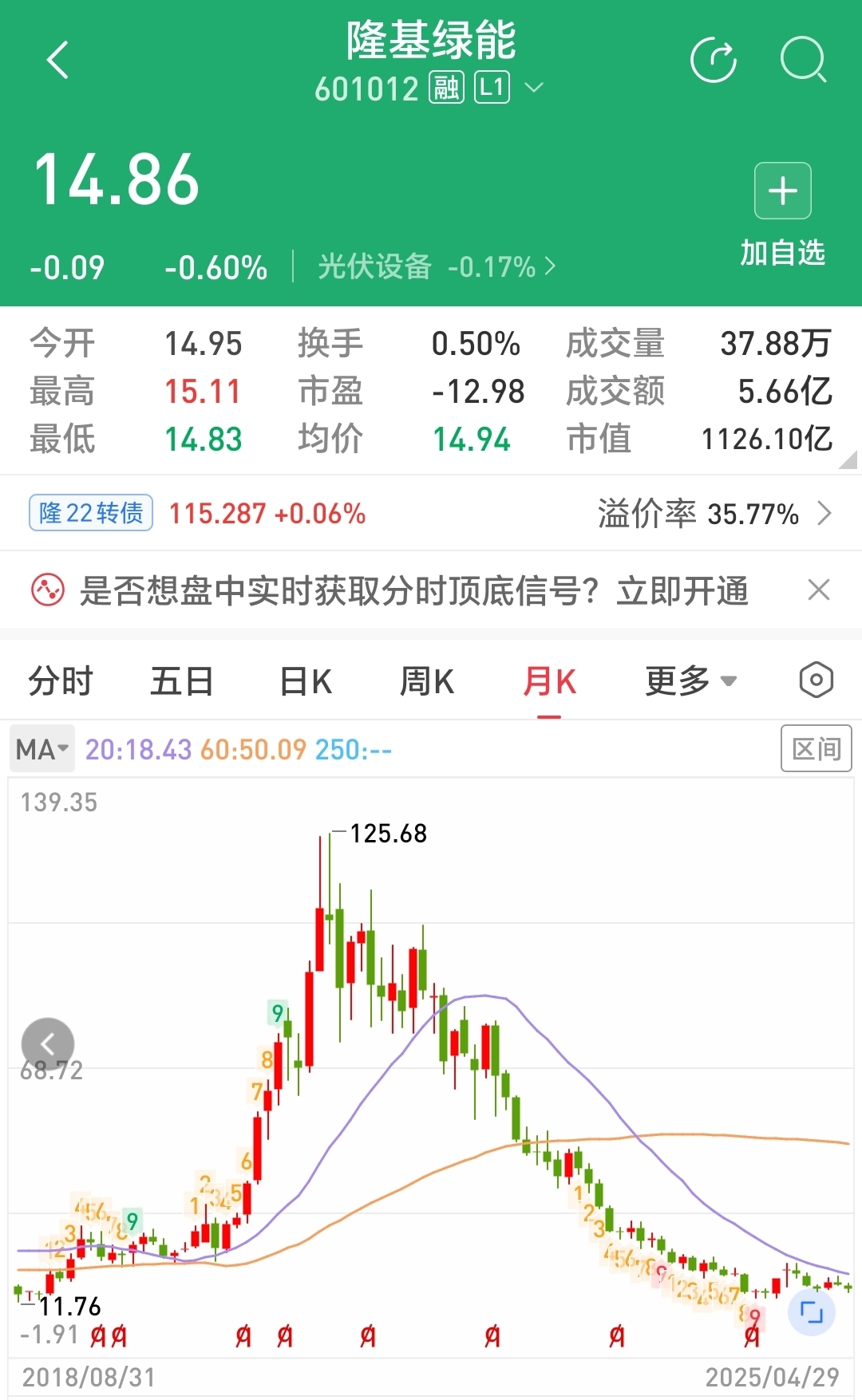This screenshot has height=1400, width=862.
Task: Switch to the 分时 intraday tab
Action: 60,681
